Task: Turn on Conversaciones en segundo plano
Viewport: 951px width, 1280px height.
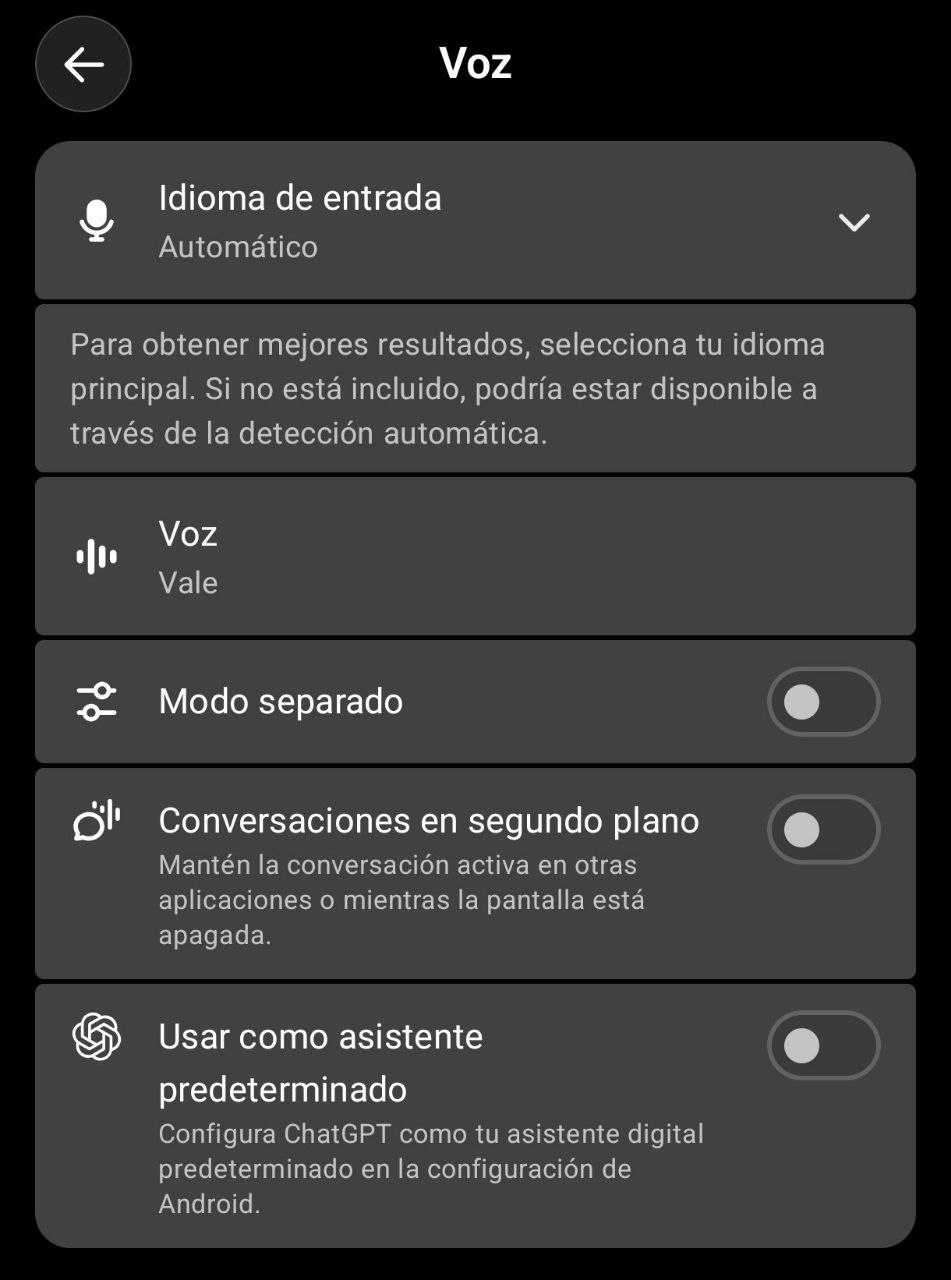Action: pos(823,829)
